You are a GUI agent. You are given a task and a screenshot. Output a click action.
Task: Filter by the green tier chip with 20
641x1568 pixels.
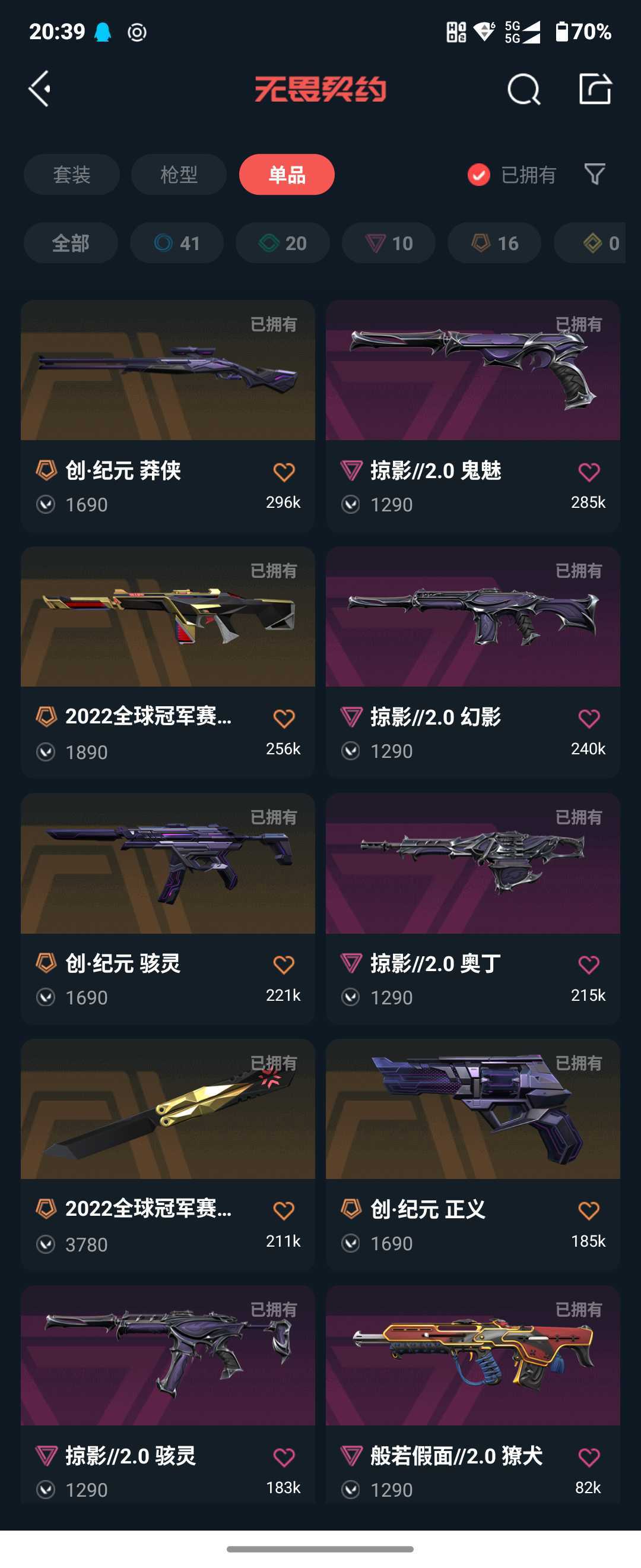[283, 243]
